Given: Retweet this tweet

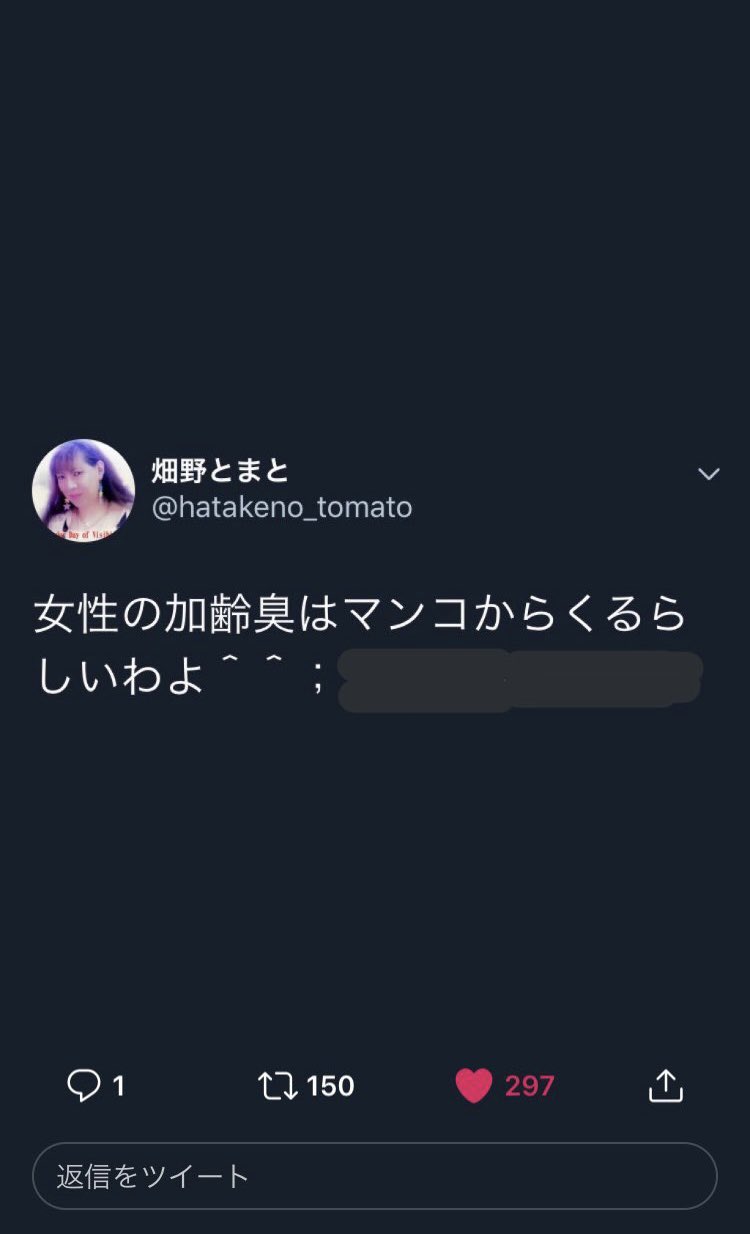Looking at the screenshot, I should pyautogui.click(x=278, y=1086).
